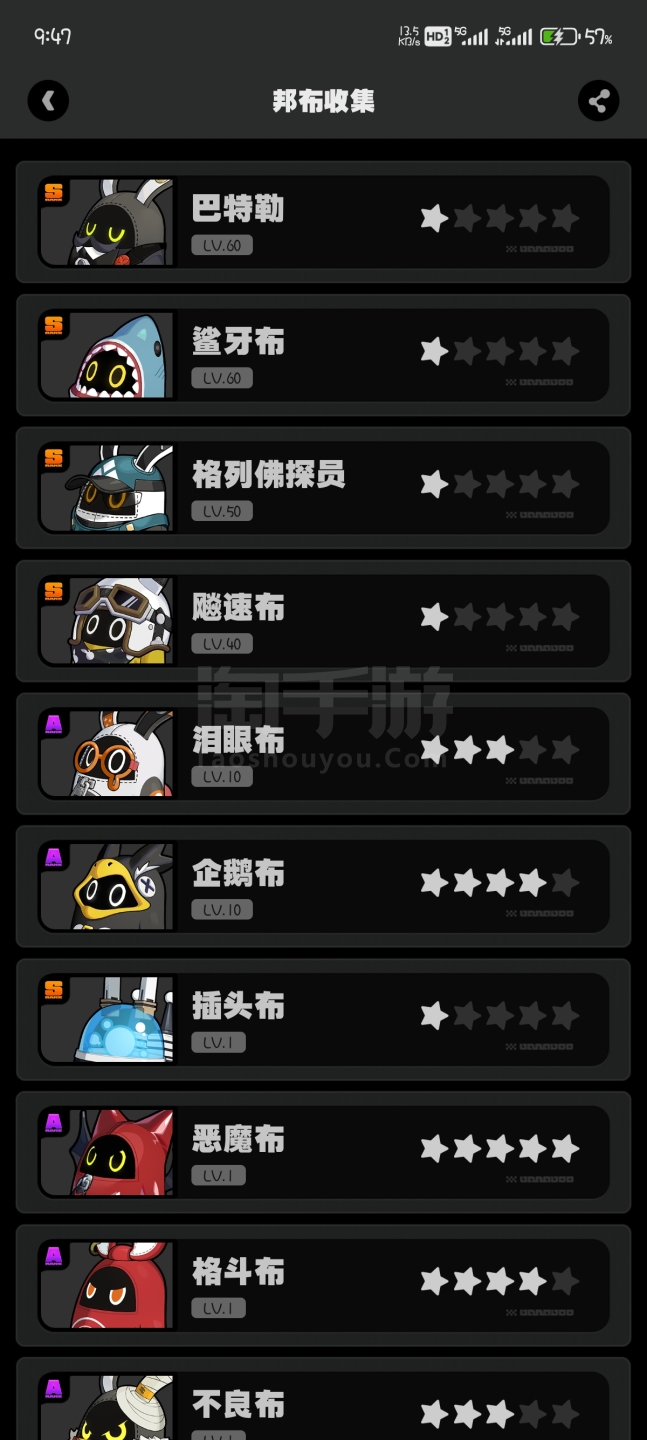Open the 泪眼布 Bangboo card
The width and height of the screenshot is (647, 1440).
click(324, 754)
